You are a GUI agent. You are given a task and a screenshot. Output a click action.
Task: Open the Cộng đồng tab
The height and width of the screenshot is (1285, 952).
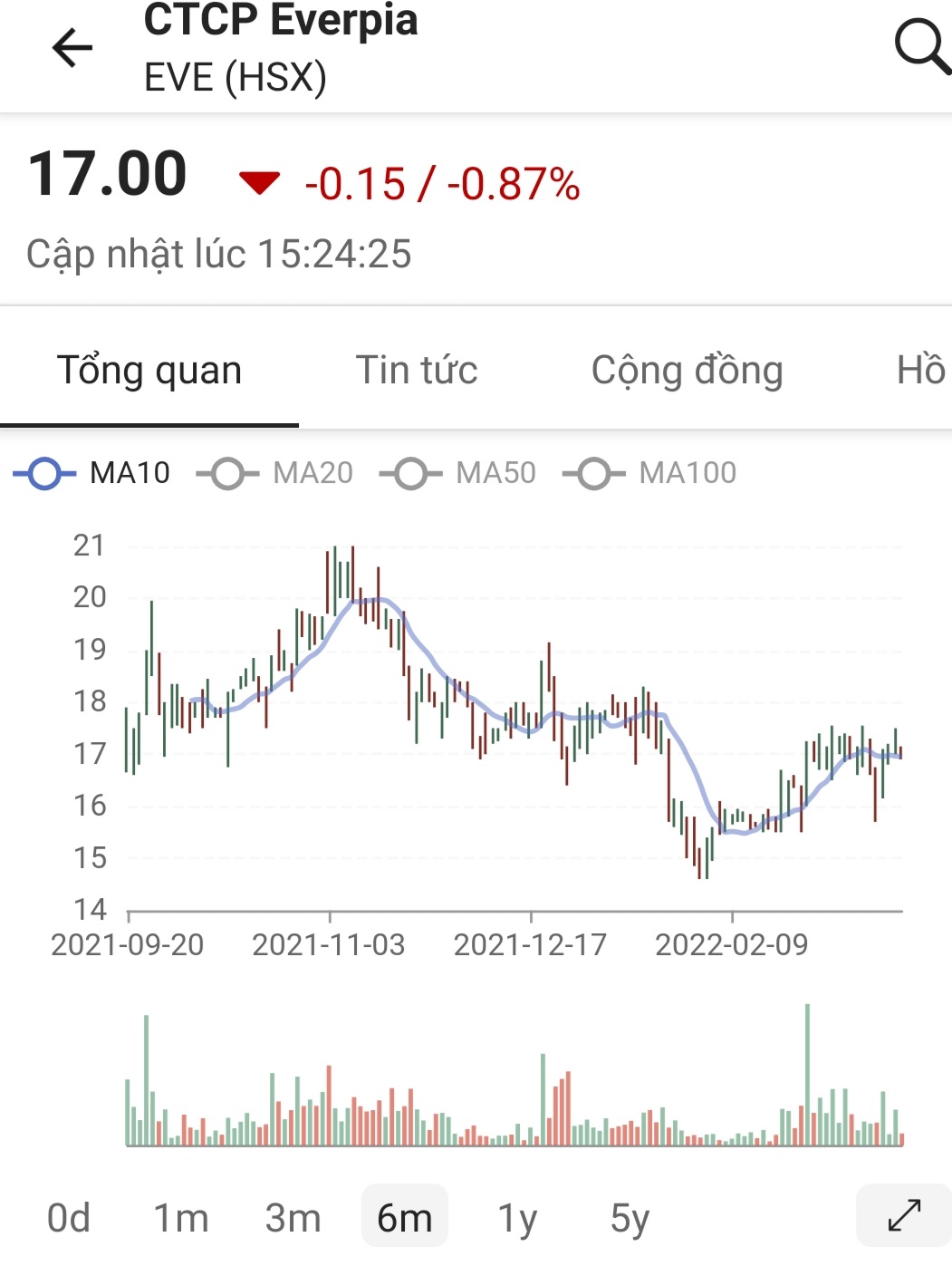point(687,370)
